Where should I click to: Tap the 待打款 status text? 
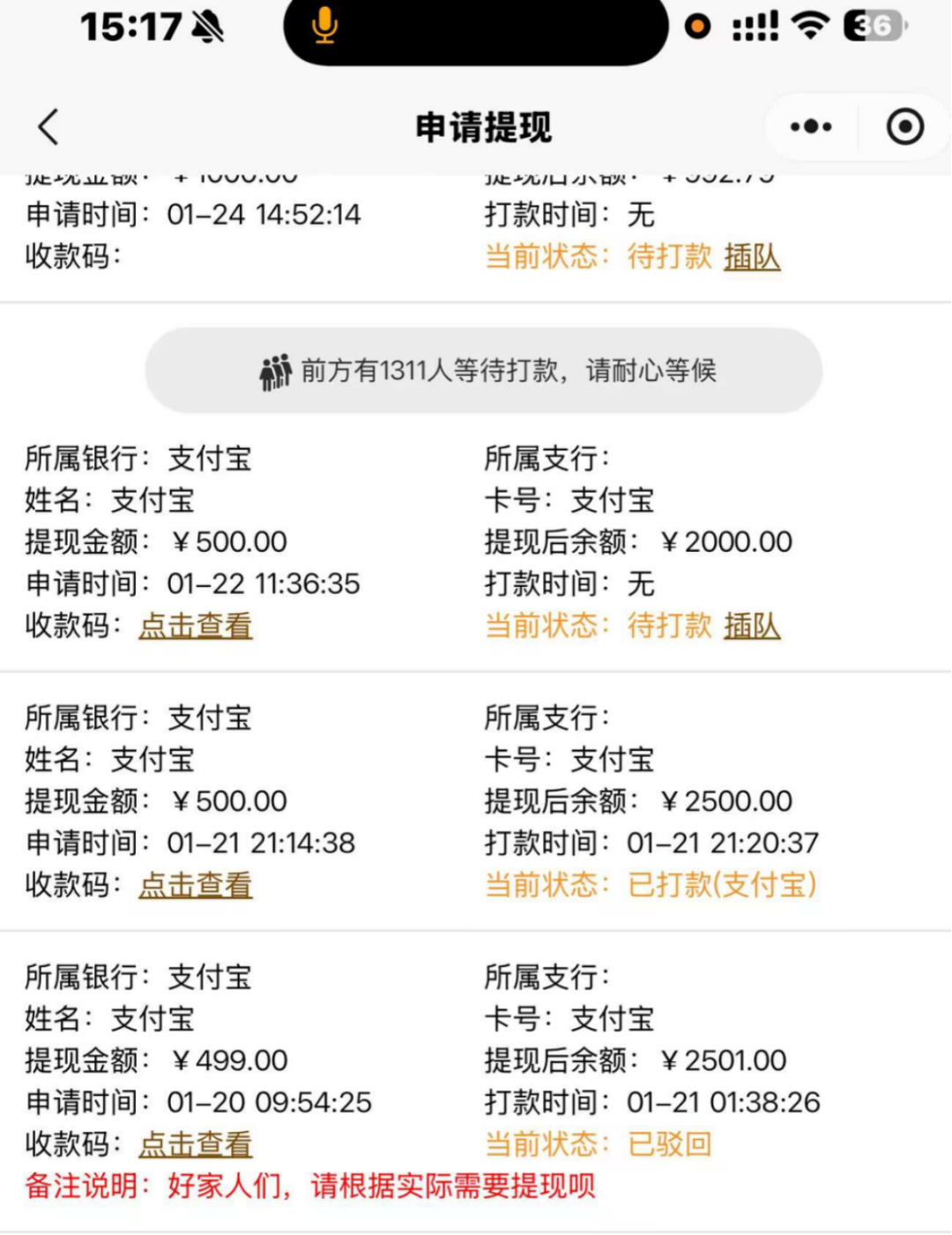tap(667, 626)
